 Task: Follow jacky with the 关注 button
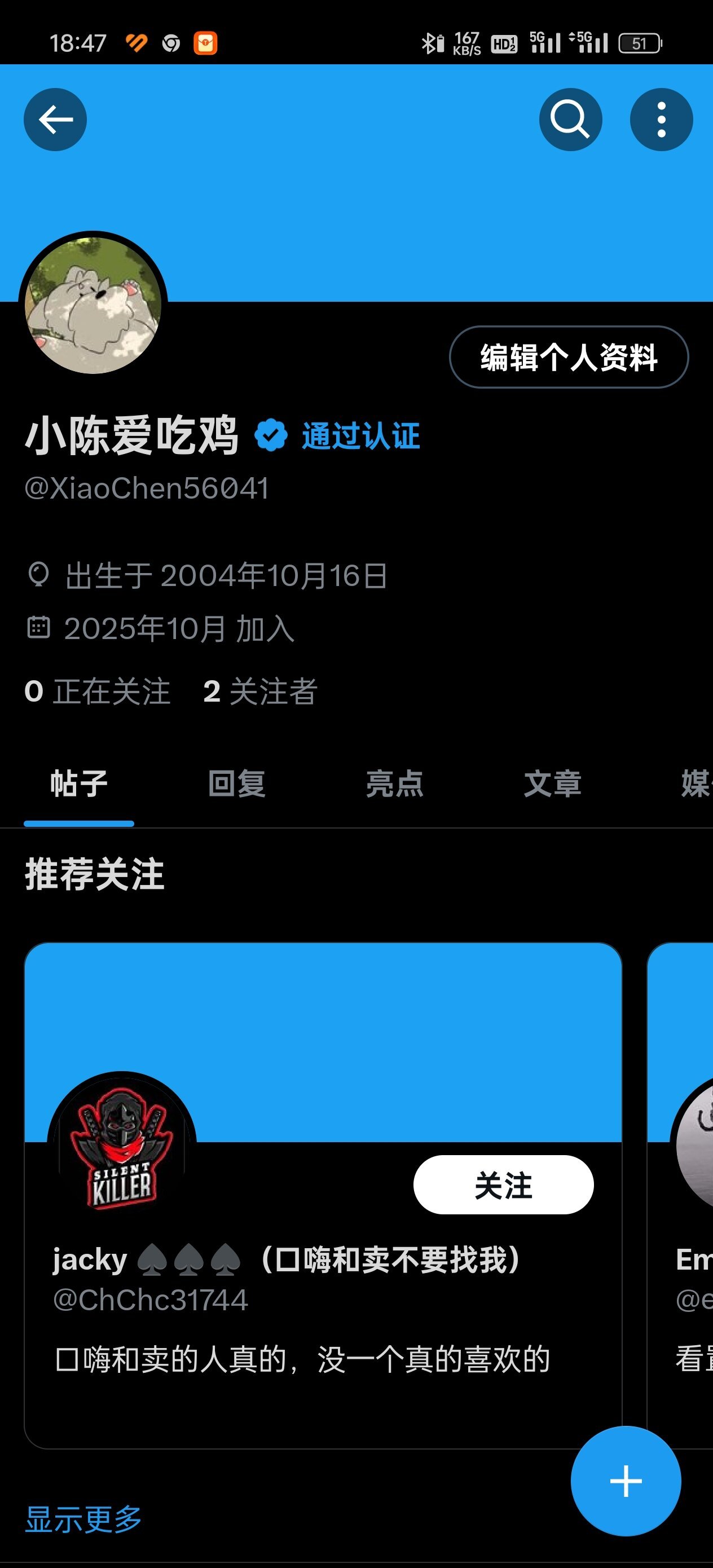pos(503,1184)
